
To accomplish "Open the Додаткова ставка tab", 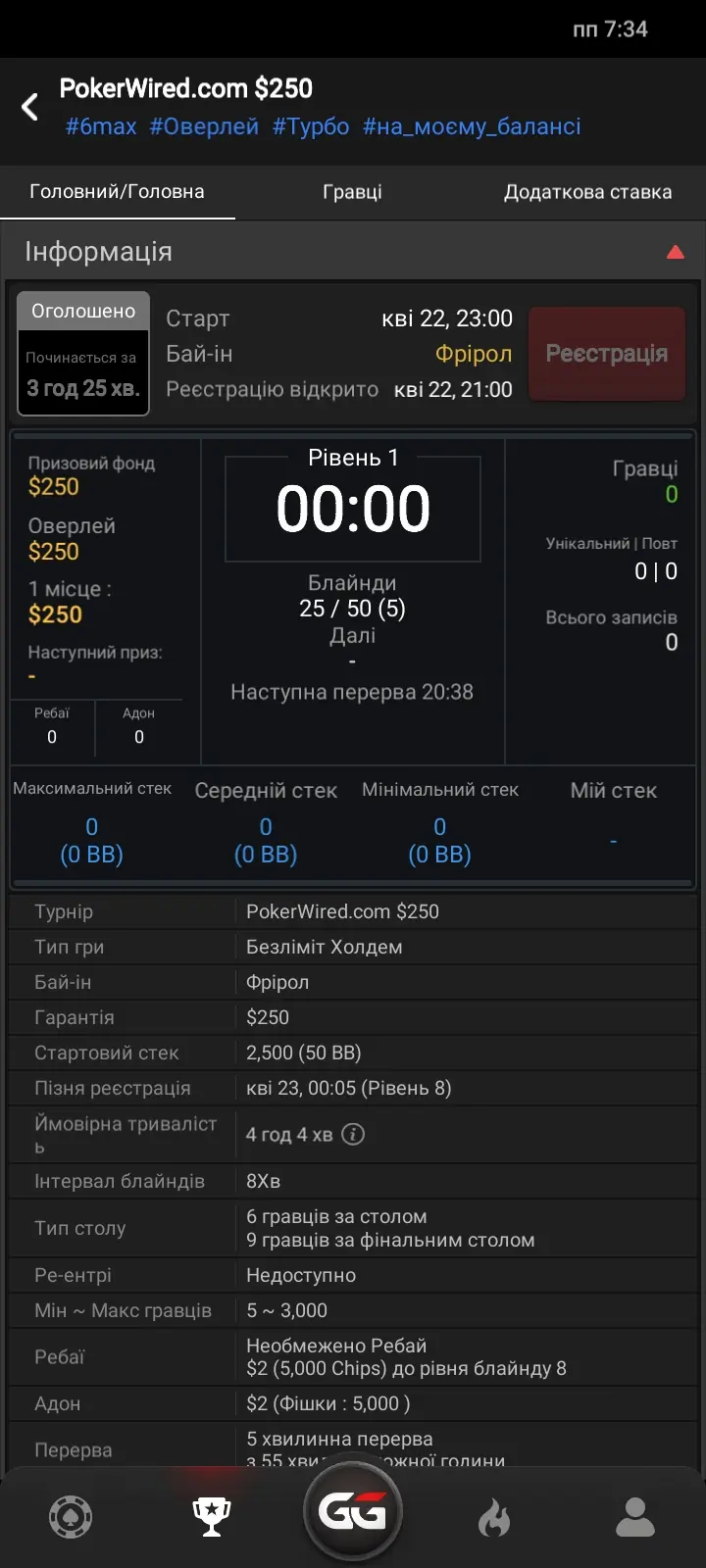I will [587, 192].
